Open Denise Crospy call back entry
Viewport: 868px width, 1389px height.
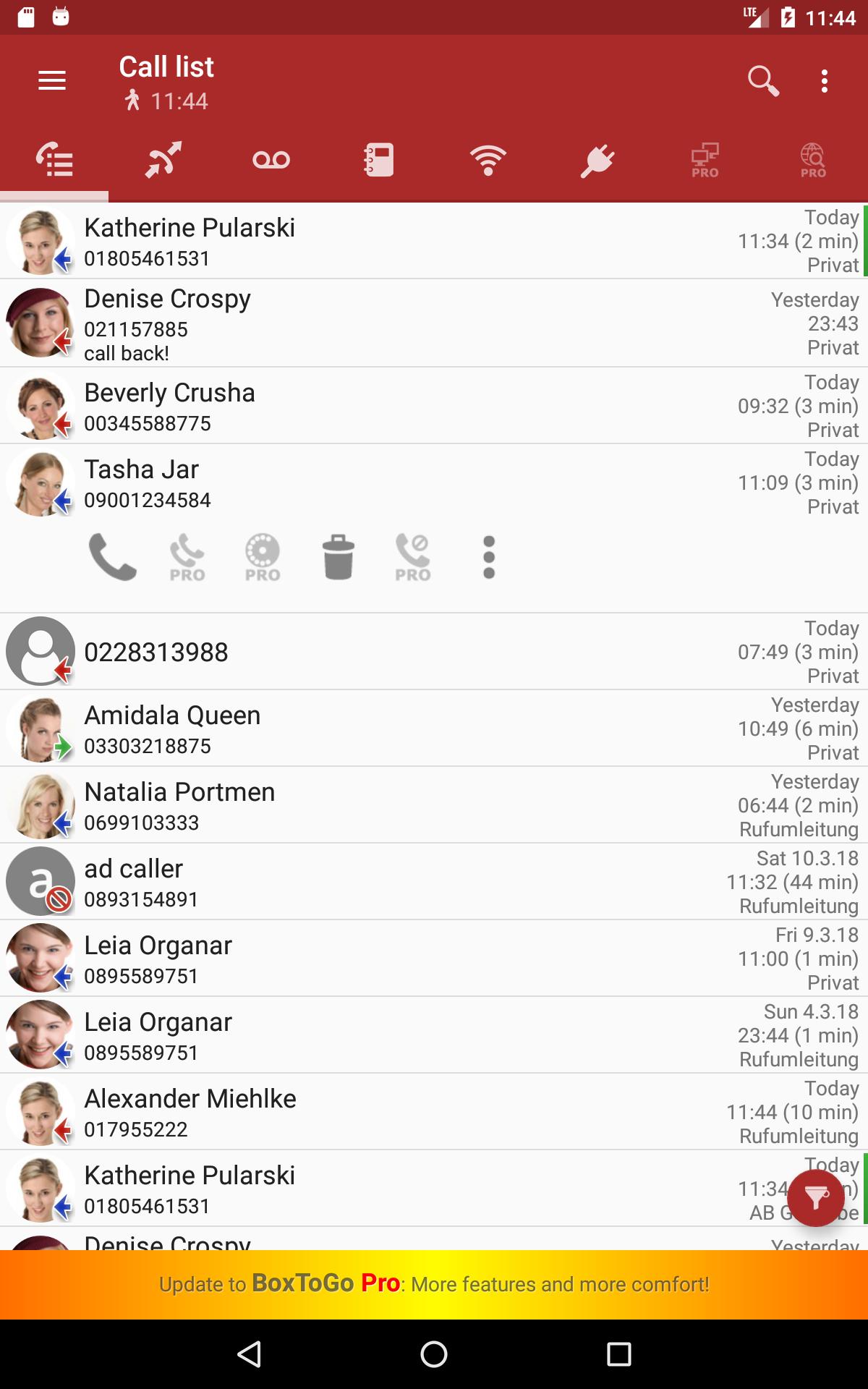434,323
